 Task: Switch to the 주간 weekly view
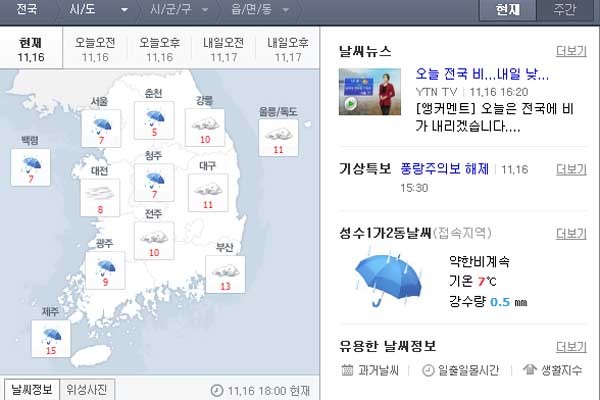pos(564,10)
